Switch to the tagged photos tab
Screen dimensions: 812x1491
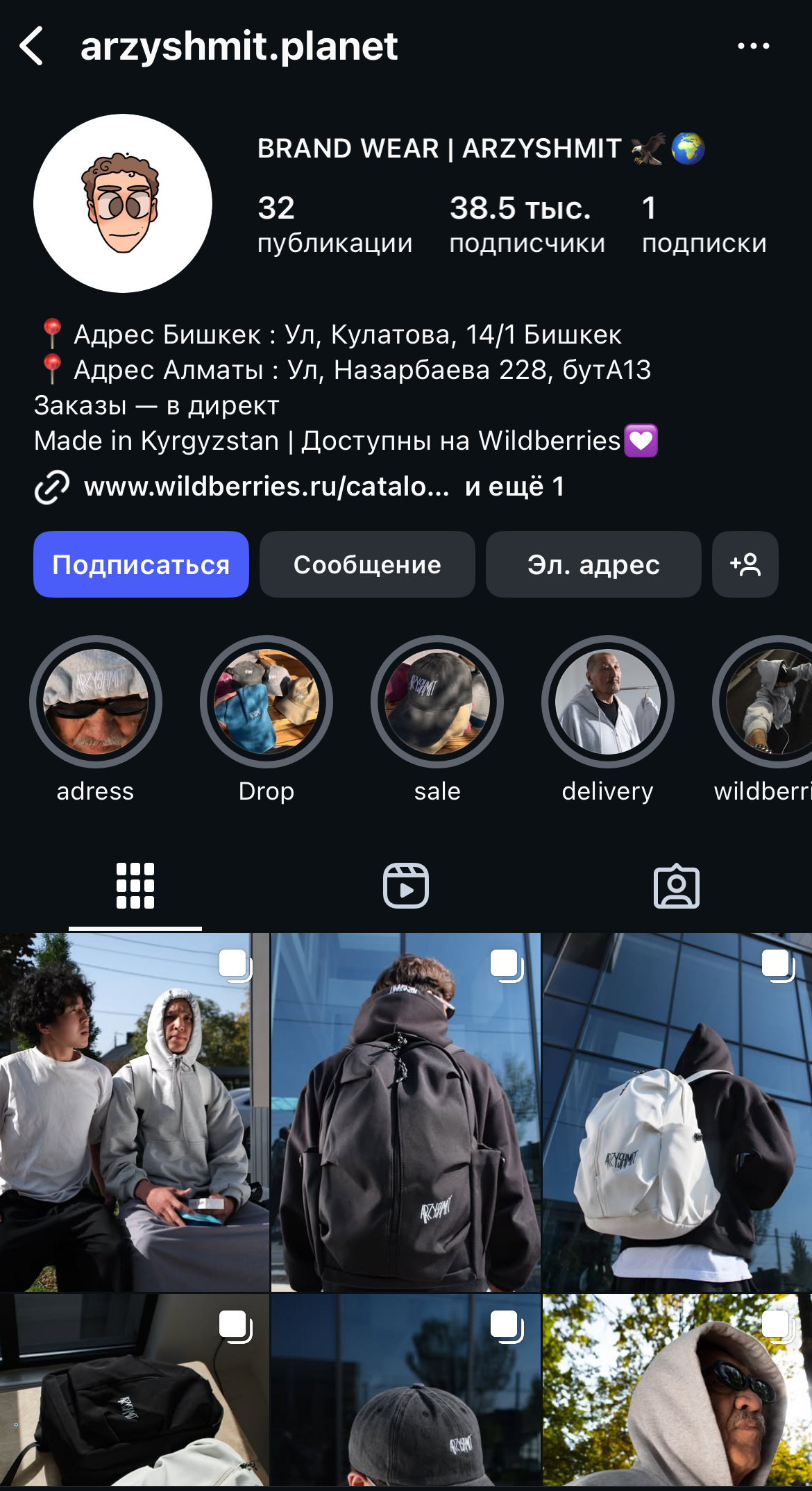(677, 886)
